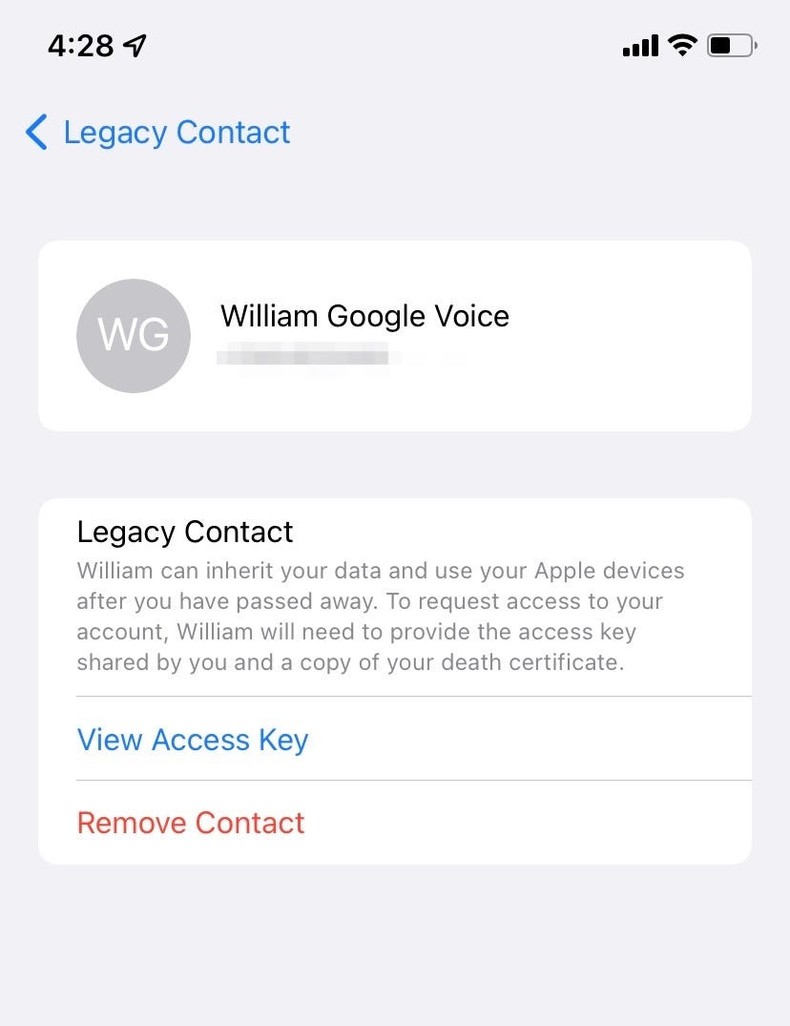Reveal William's access key
This screenshot has height=1026, width=790.
click(x=192, y=740)
